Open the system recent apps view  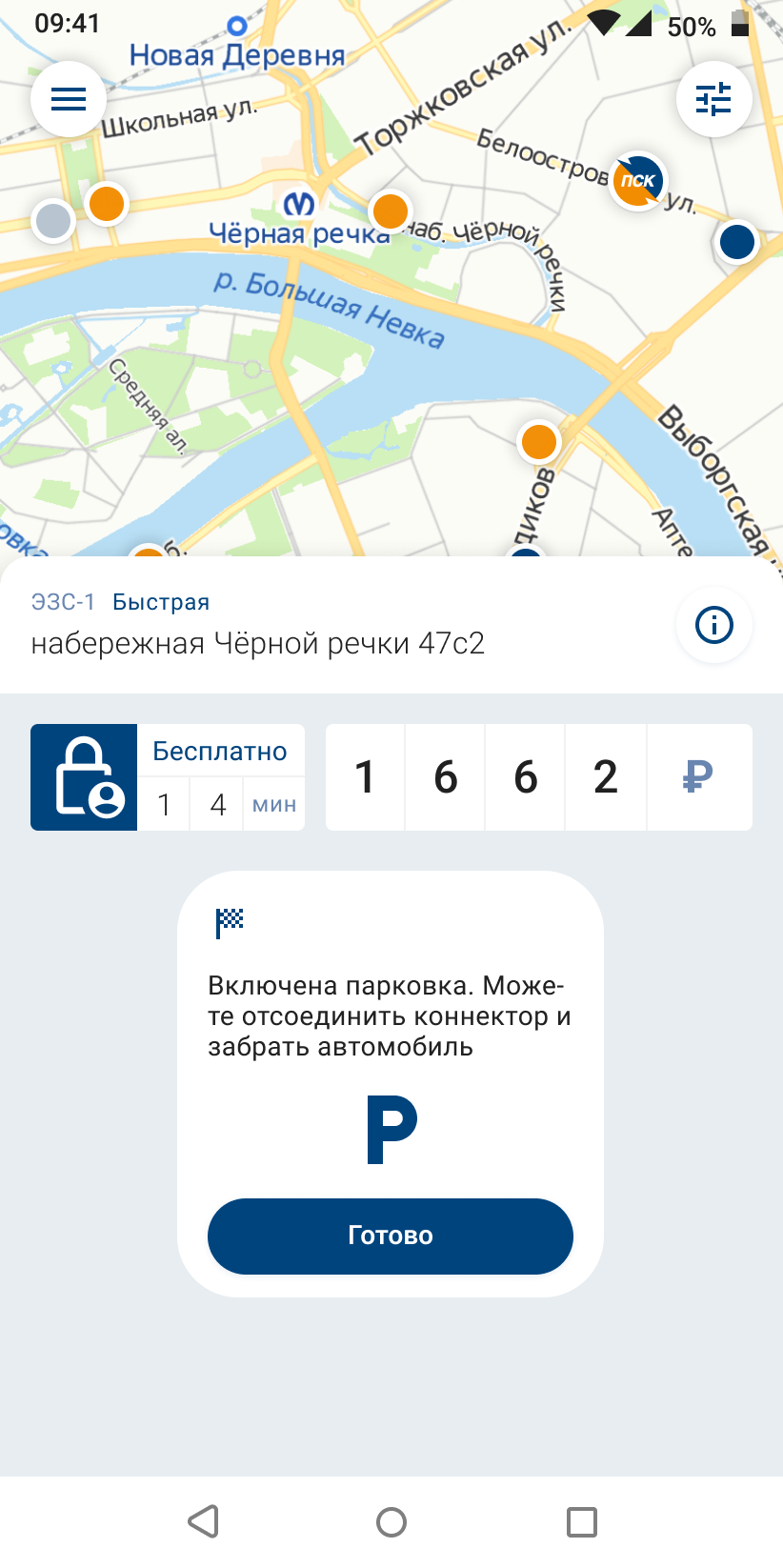click(581, 1521)
